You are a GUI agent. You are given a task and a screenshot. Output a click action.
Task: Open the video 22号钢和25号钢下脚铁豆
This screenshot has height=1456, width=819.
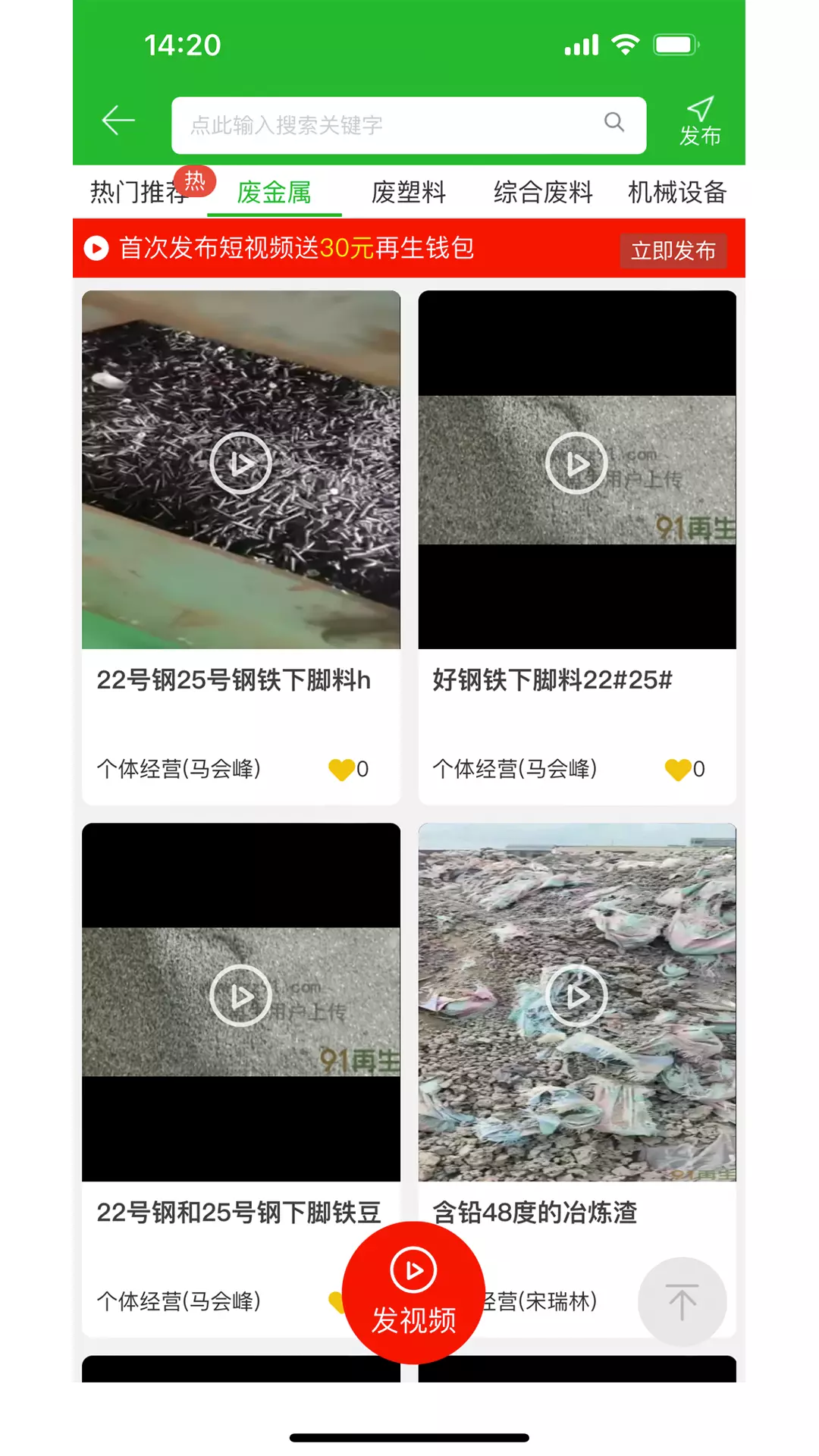pos(241,1002)
